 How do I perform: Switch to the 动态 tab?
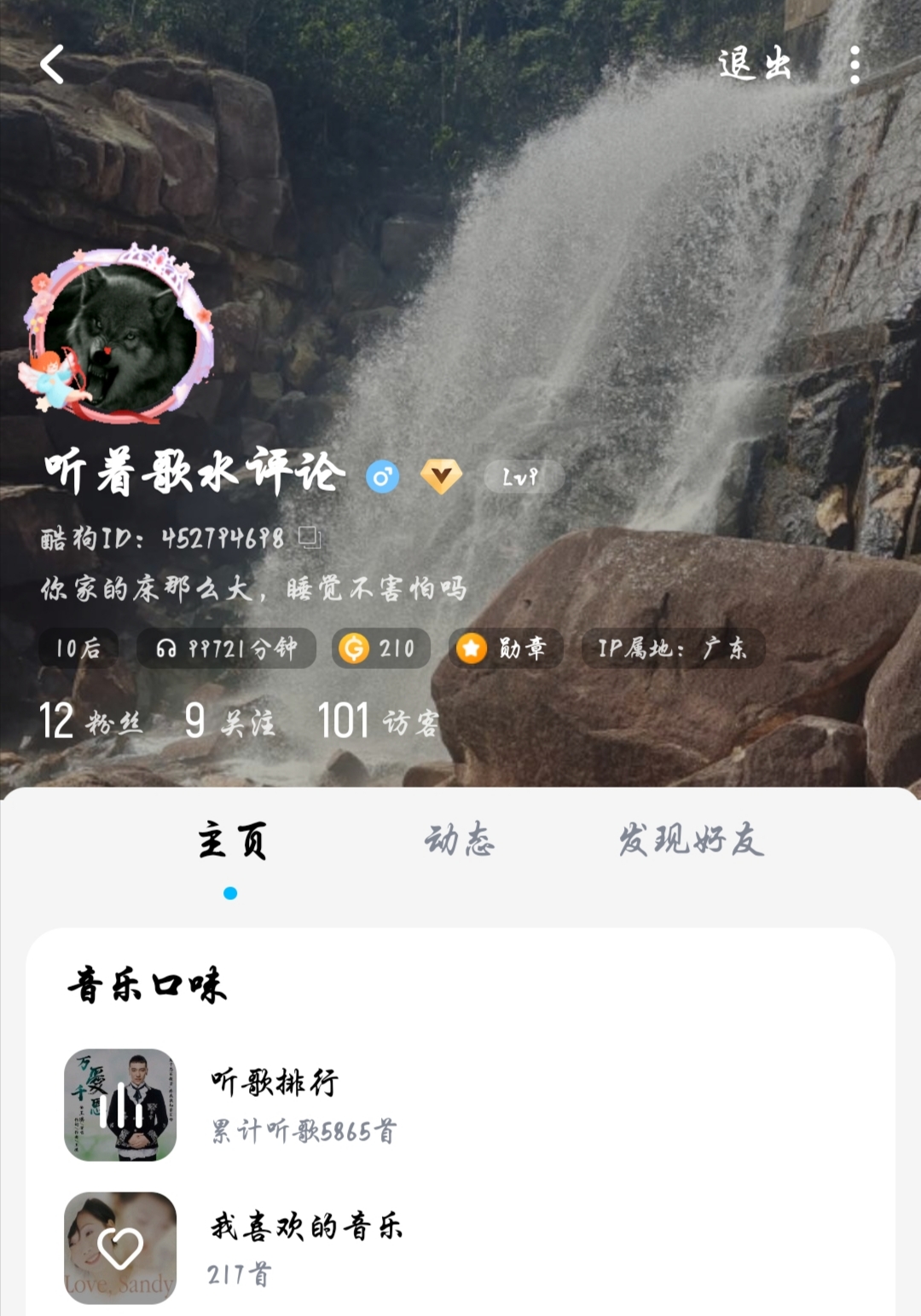(460, 840)
